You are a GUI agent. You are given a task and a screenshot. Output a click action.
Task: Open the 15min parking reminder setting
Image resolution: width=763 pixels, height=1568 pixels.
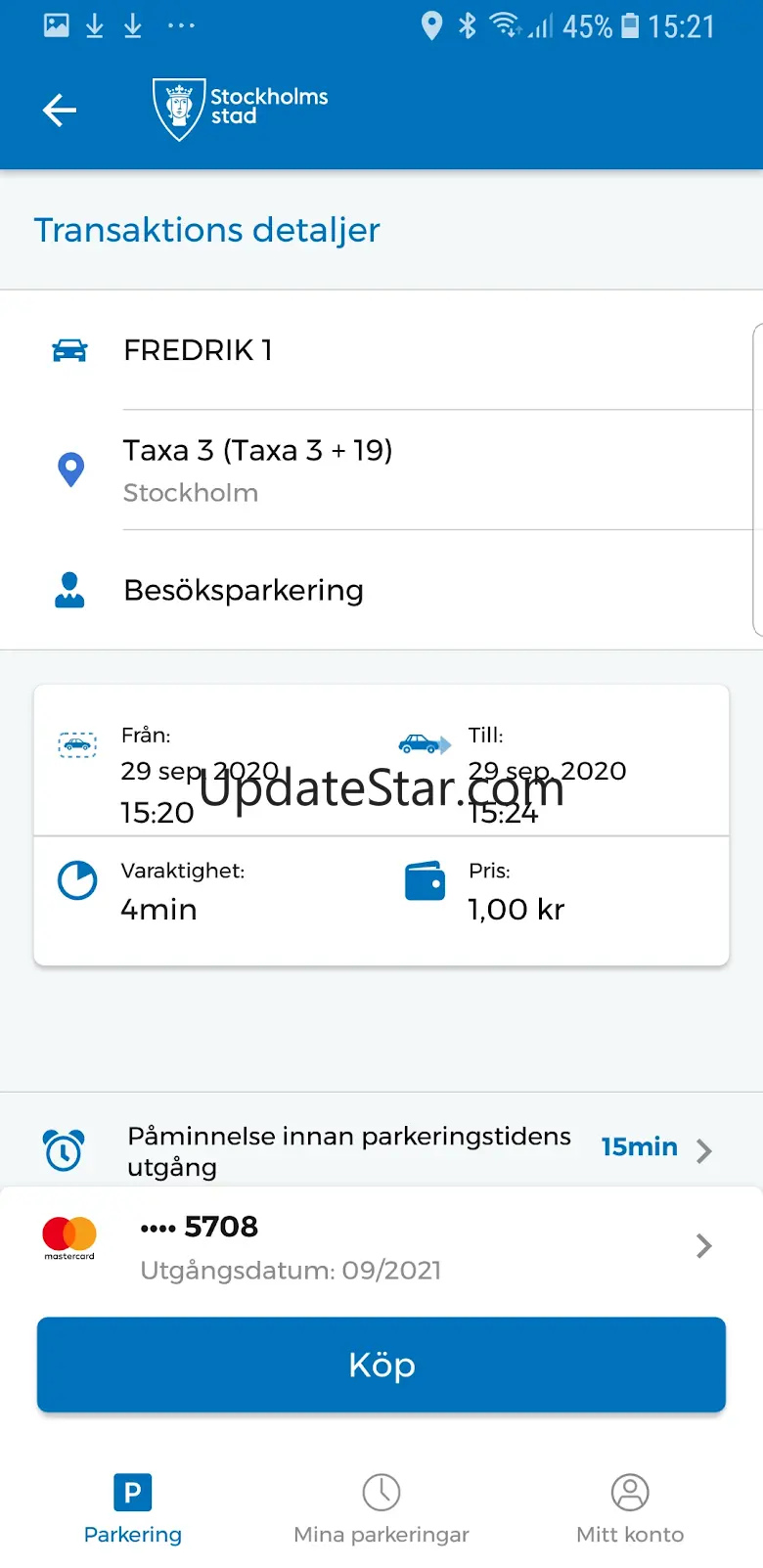(655, 1148)
